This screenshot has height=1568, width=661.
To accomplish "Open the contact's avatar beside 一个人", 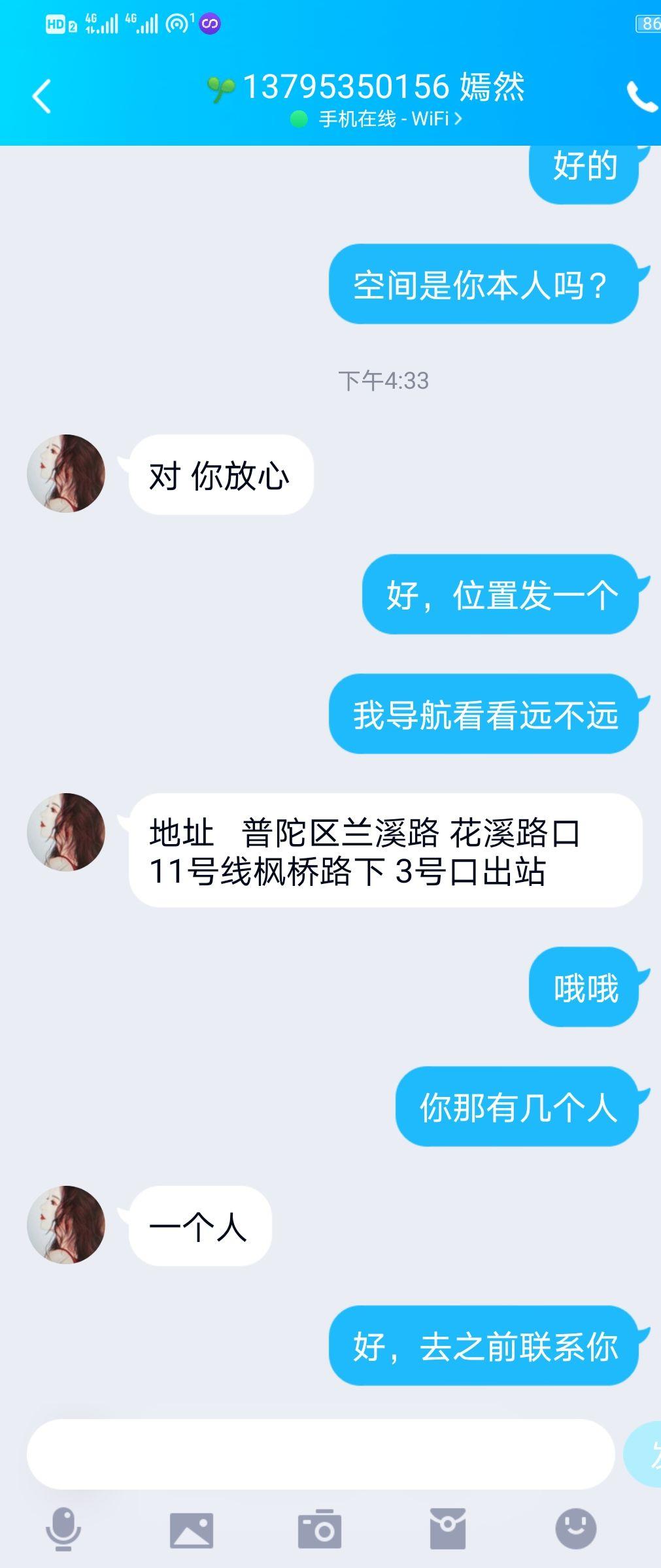I will (x=66, y=1224).
